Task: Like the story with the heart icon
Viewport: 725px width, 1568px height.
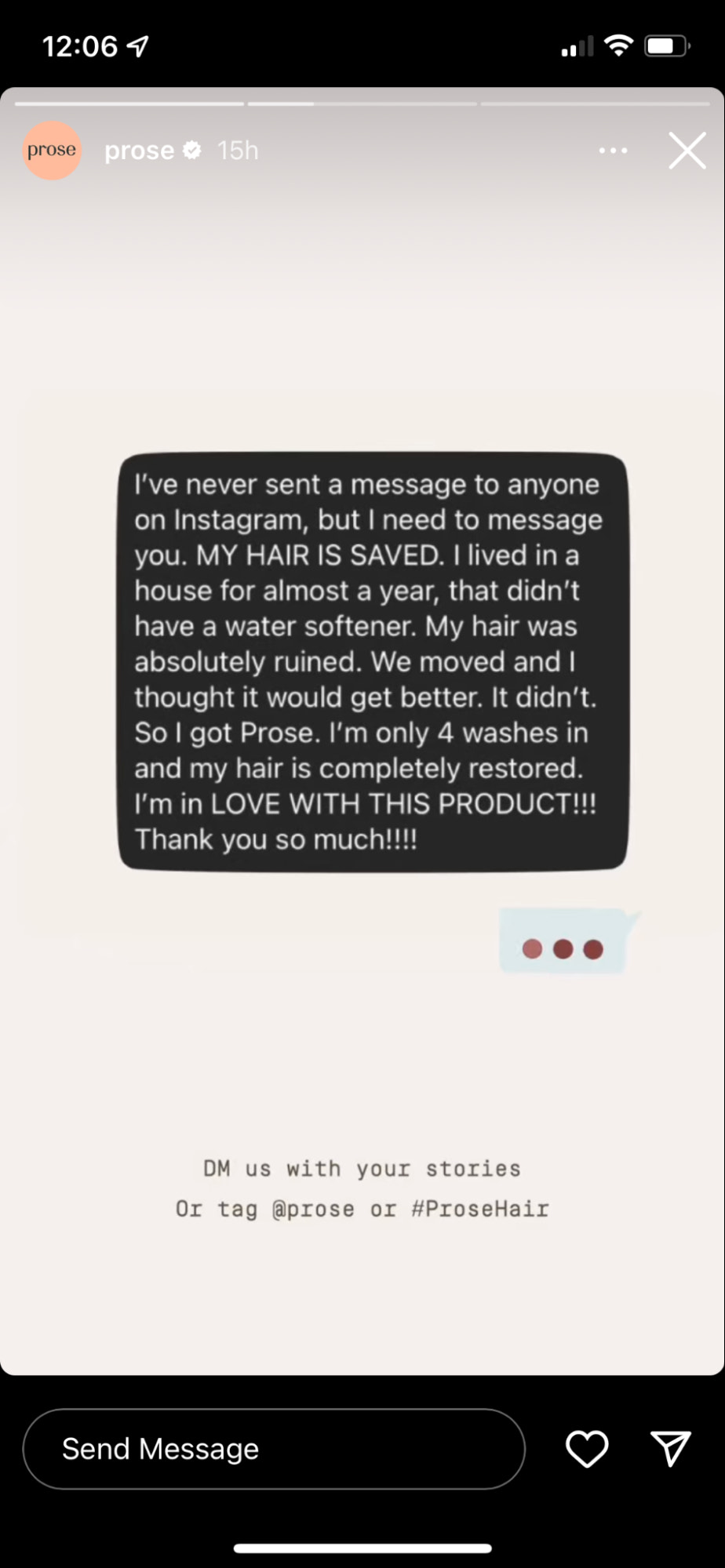Action: (x=586, y=1449)
